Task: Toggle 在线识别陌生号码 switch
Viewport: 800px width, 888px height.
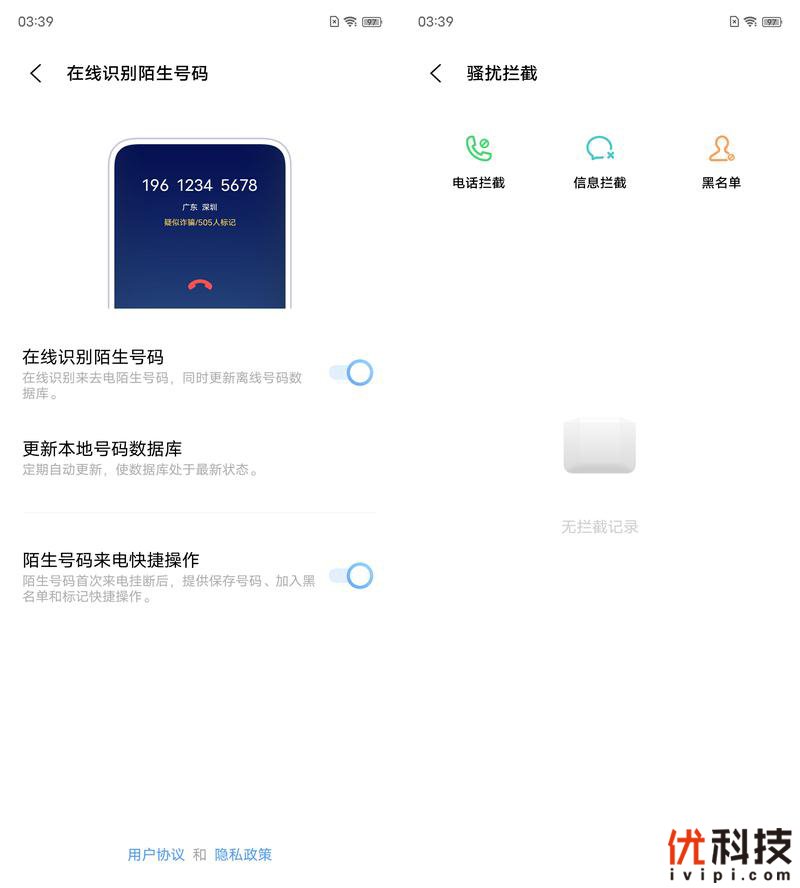Action: tap(351, 373)
